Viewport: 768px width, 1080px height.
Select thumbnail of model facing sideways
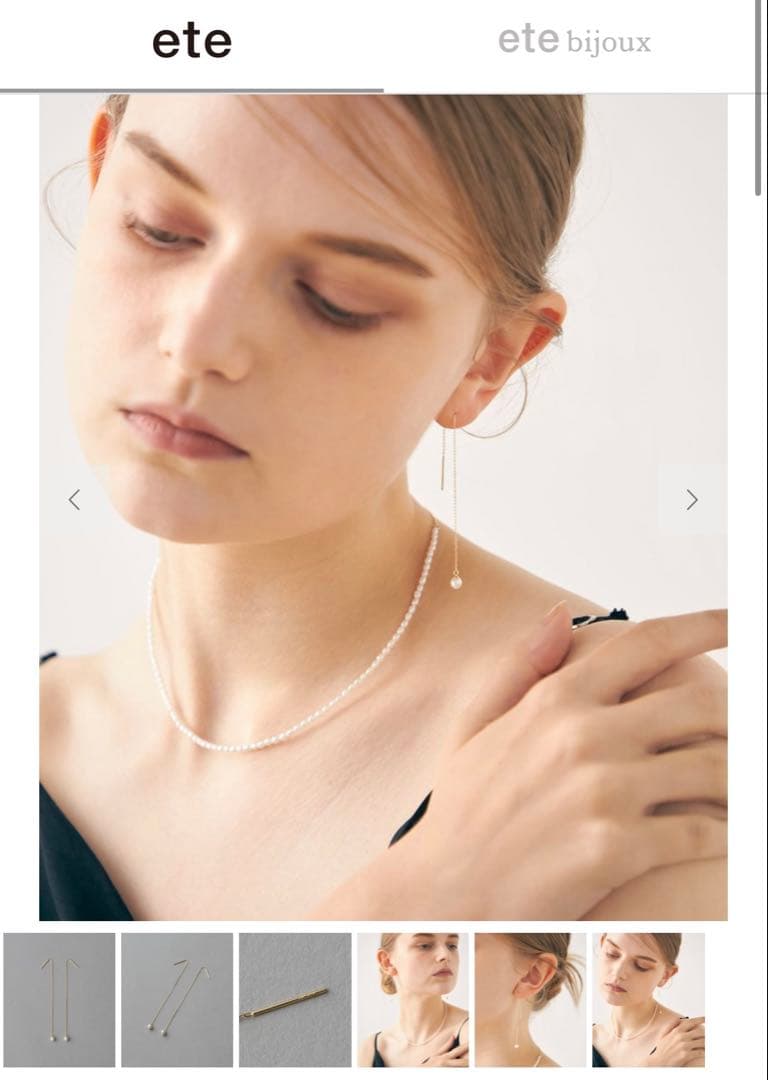pyautogui.click(x=413, y=999)
